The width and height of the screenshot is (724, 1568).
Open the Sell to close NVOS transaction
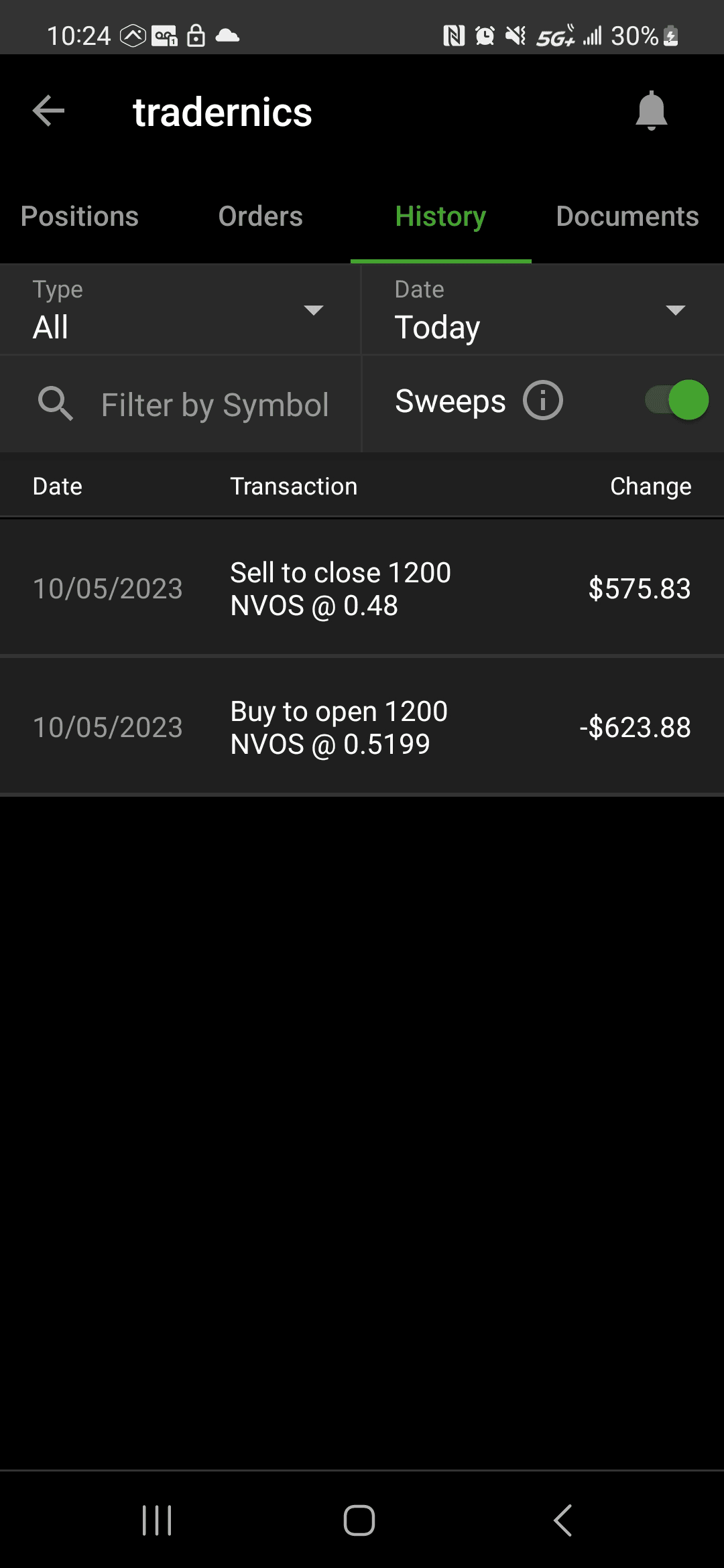(362, 589)
